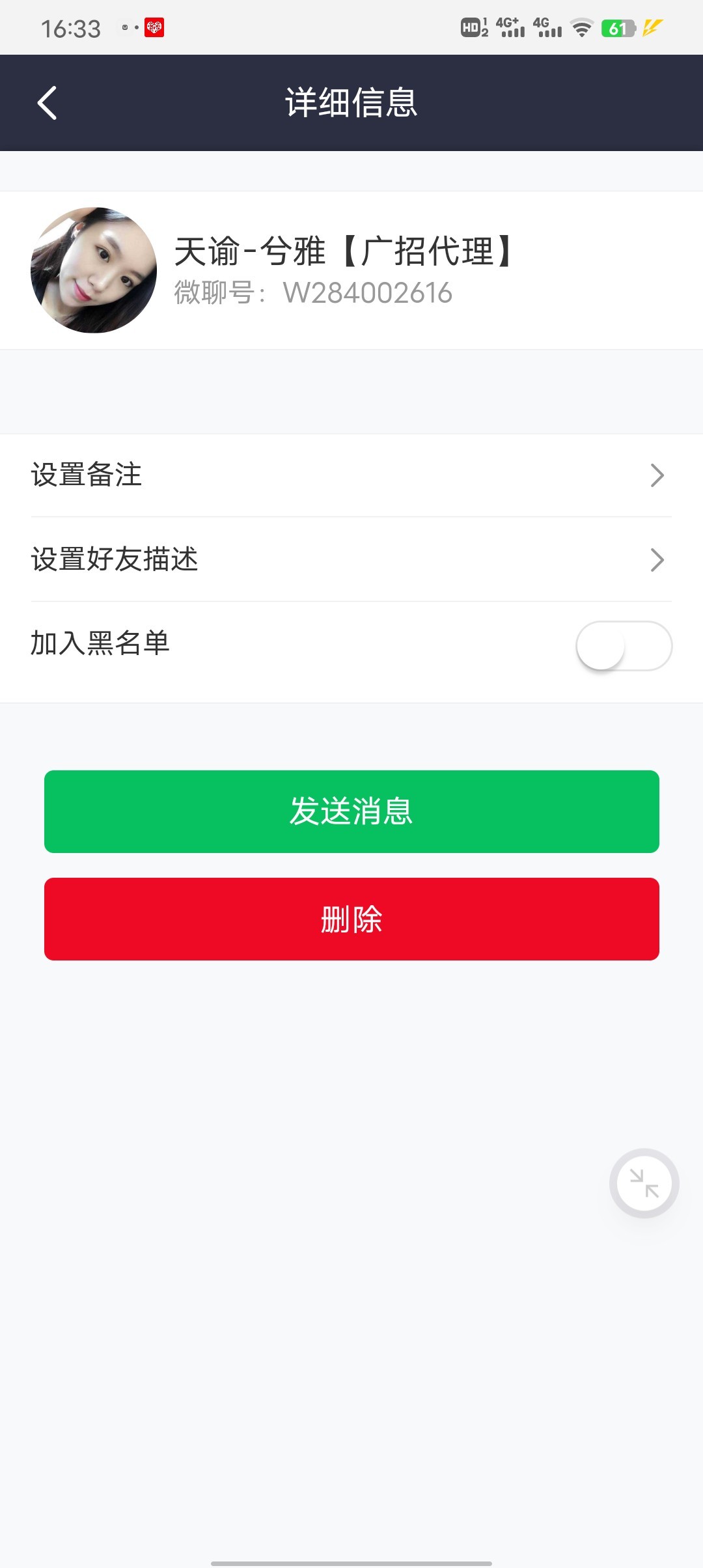703x1568 pixels.
Task: View the contact's profile photo
Action: pos(94,270)
